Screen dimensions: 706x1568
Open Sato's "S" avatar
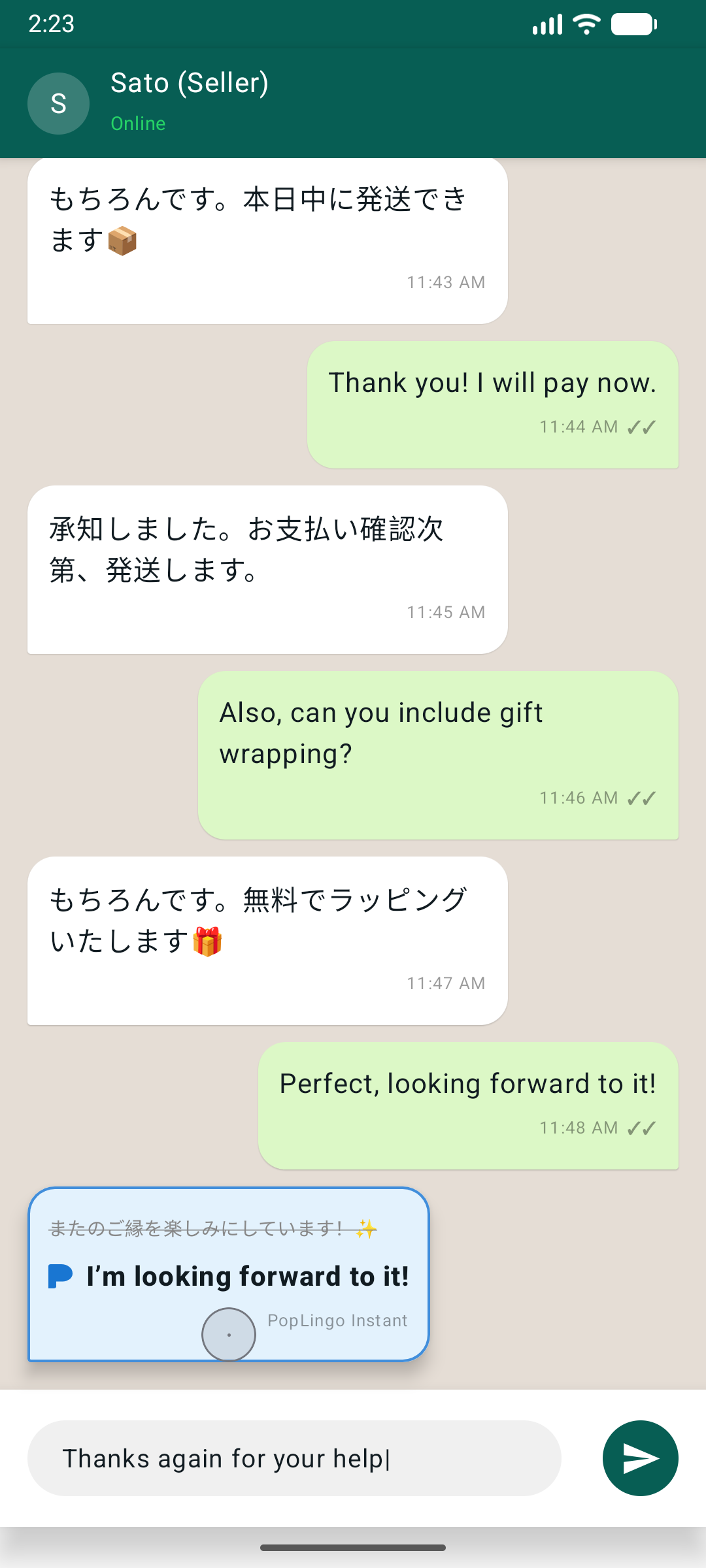pos(58,103)
